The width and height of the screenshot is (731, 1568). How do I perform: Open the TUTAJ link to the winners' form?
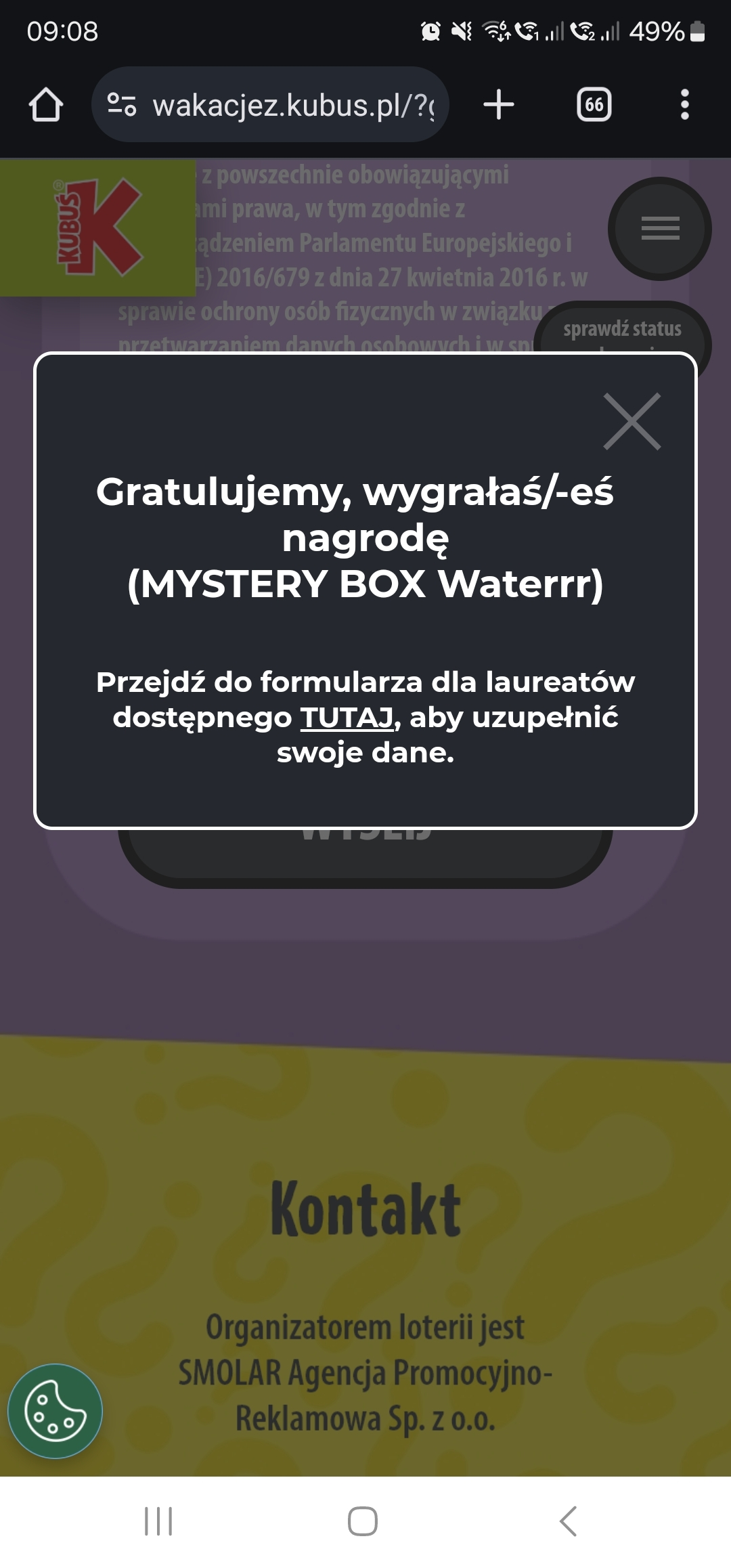[347, 718]
